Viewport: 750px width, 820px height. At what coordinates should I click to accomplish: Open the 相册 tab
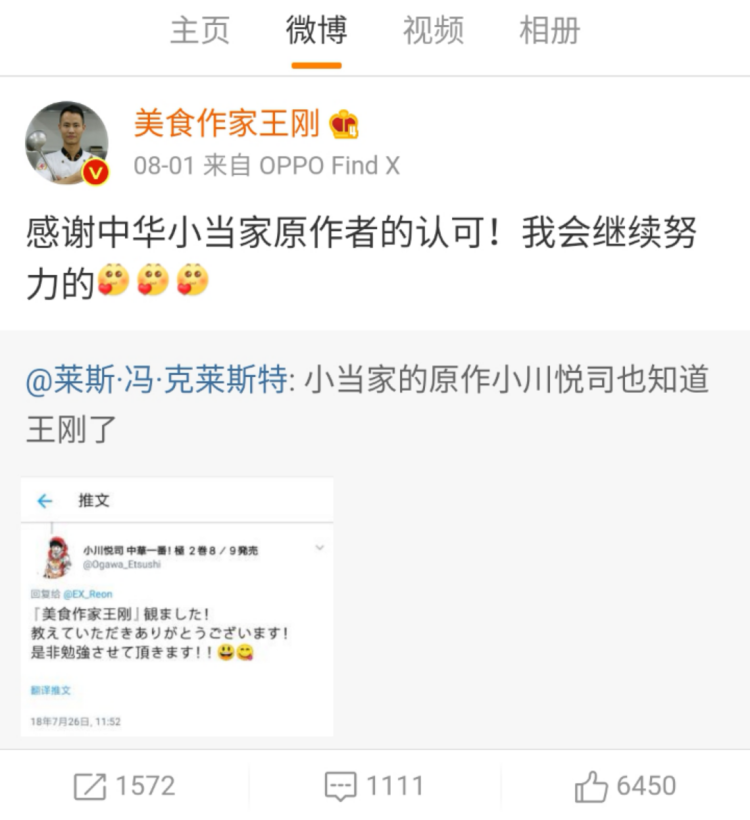click(x=549, y=31)
